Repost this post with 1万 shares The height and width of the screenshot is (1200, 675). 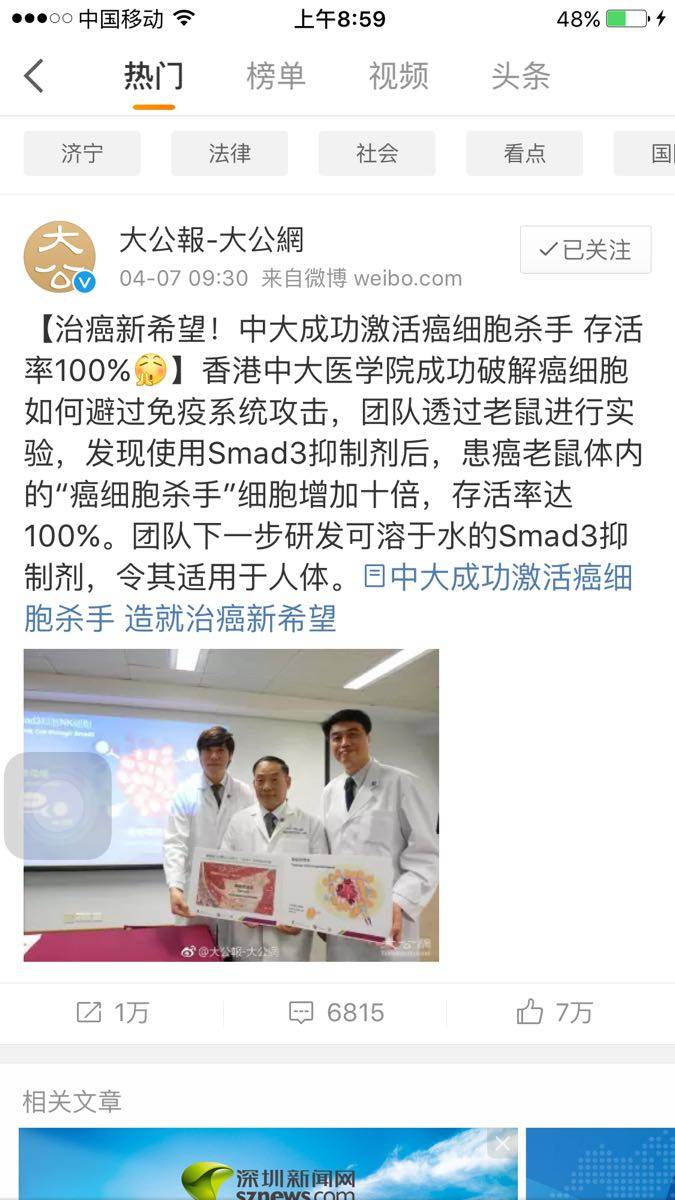pos(112,1012)
